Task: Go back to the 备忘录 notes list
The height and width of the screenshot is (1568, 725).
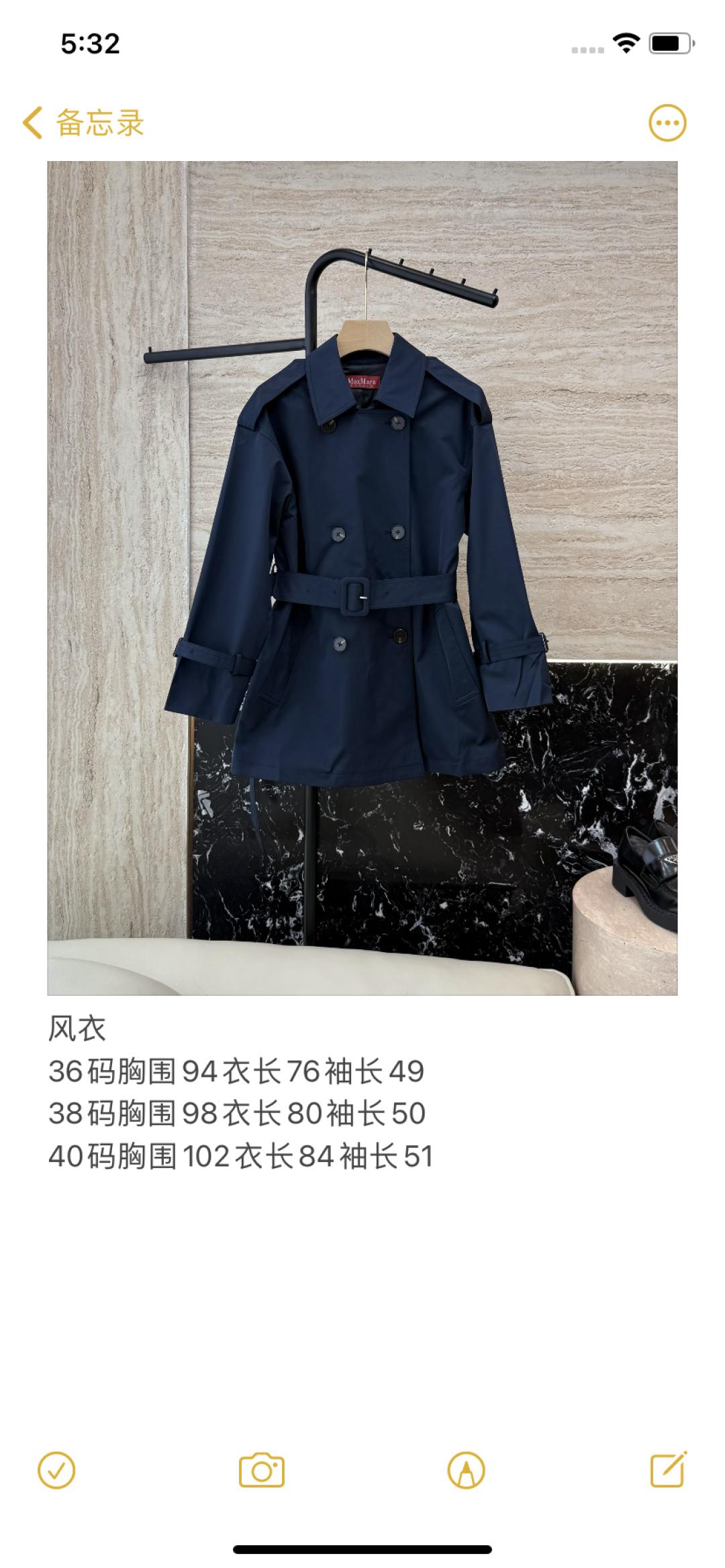Action: click(84, 123)
